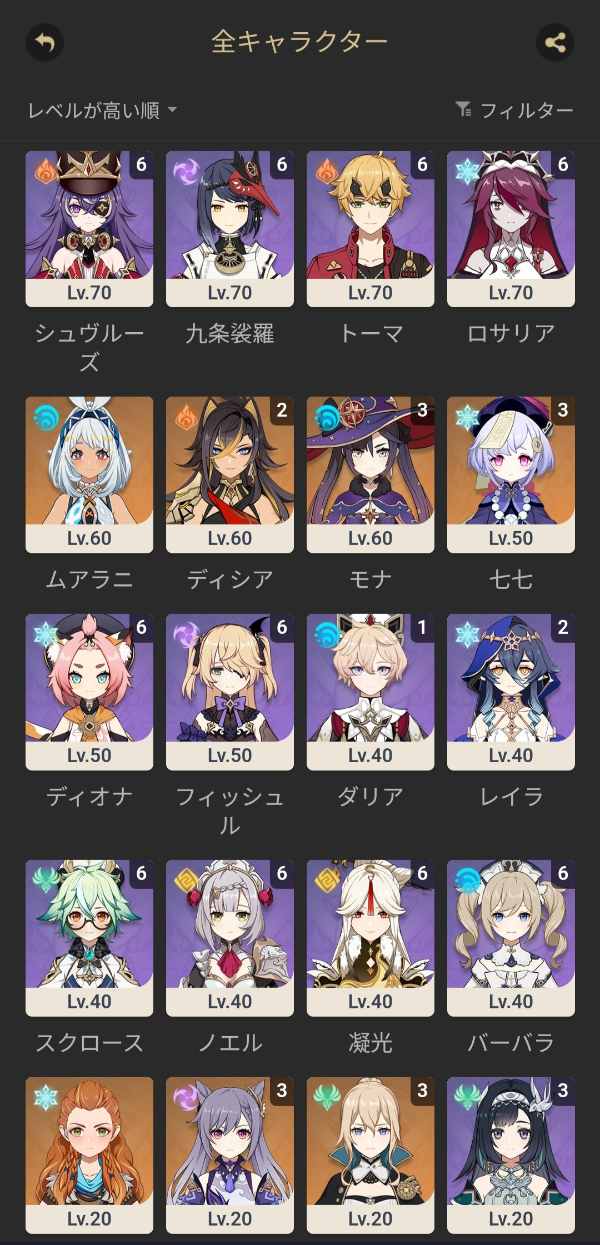Open レイラ character card

[511, 691]
